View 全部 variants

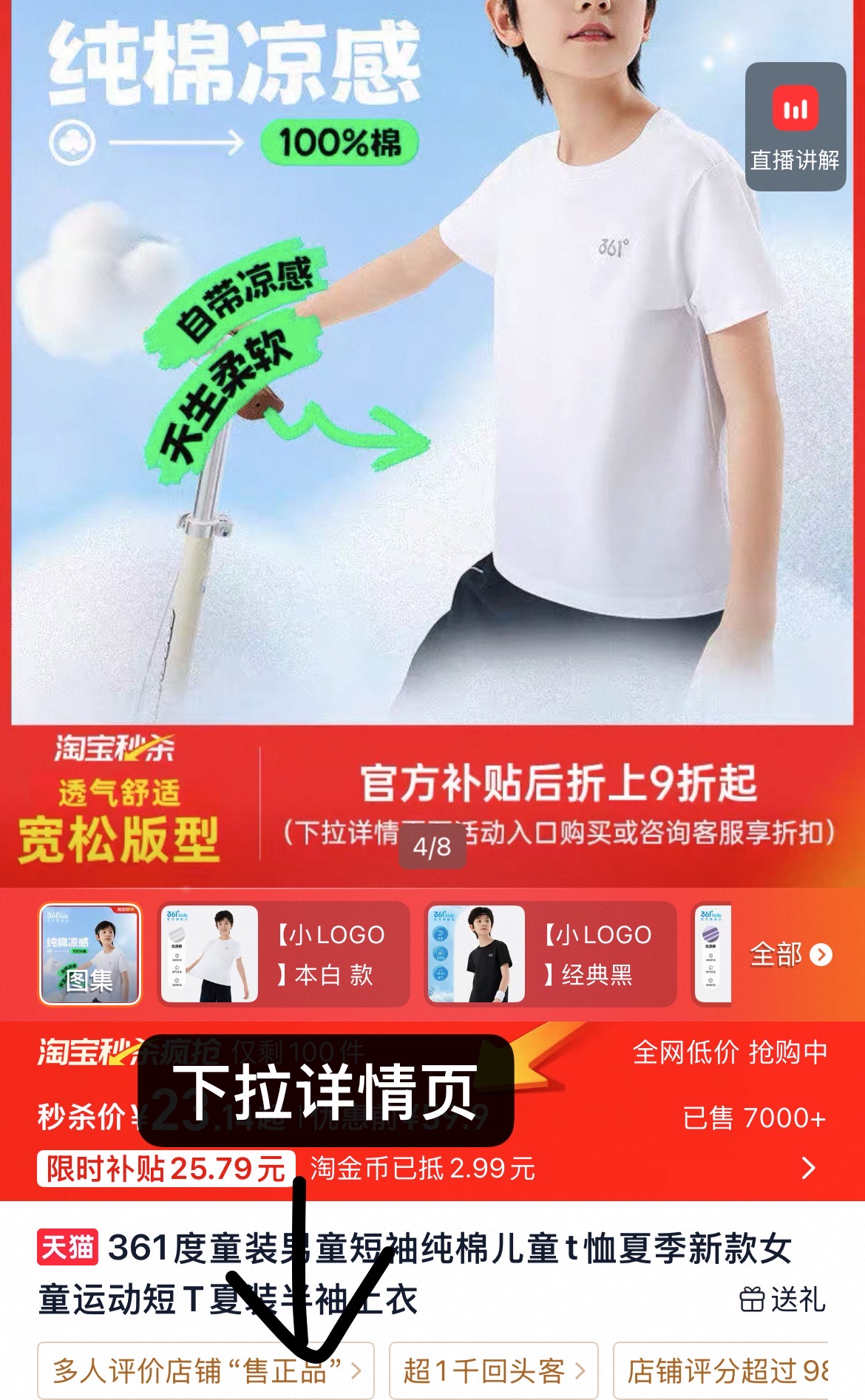coord(790,955)
